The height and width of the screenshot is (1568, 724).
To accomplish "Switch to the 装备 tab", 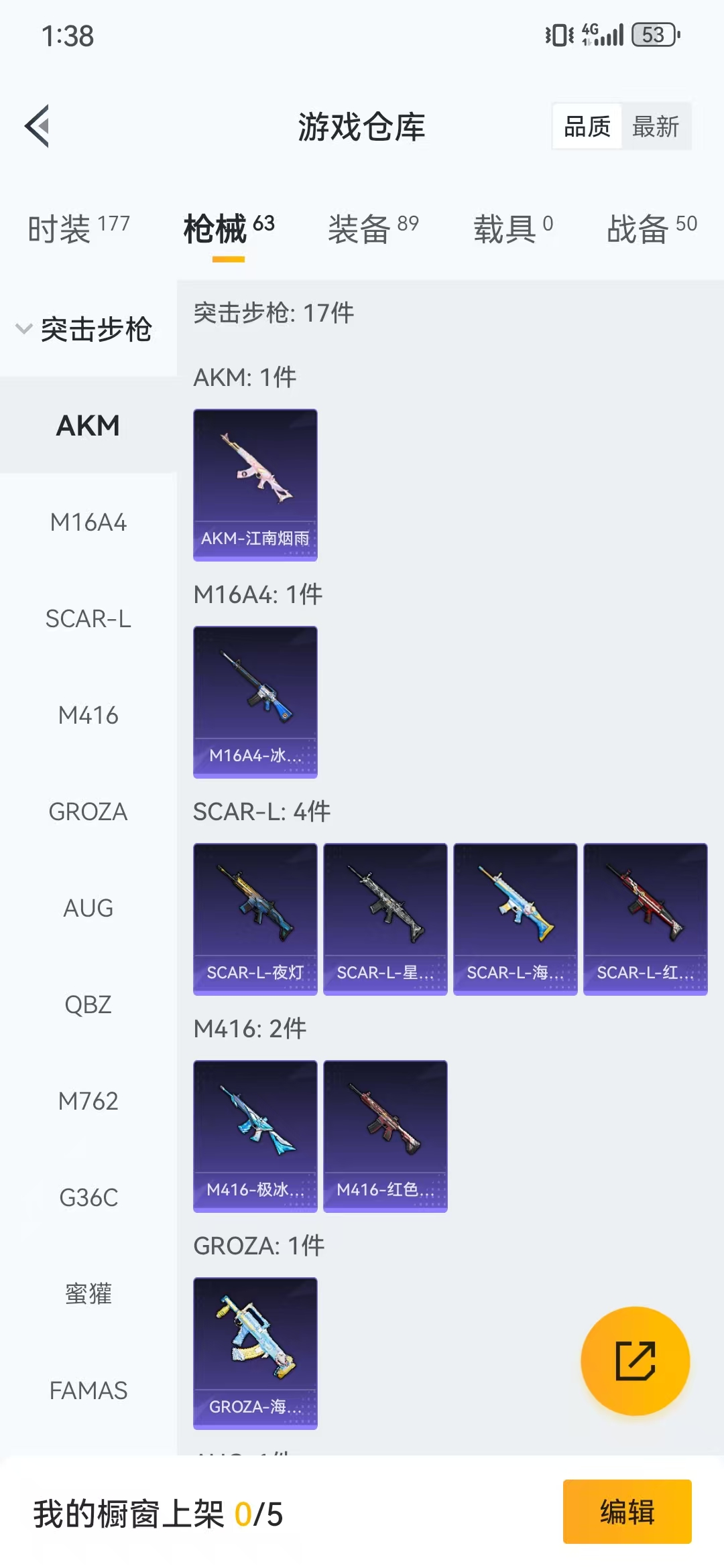I will pos(373,229).
